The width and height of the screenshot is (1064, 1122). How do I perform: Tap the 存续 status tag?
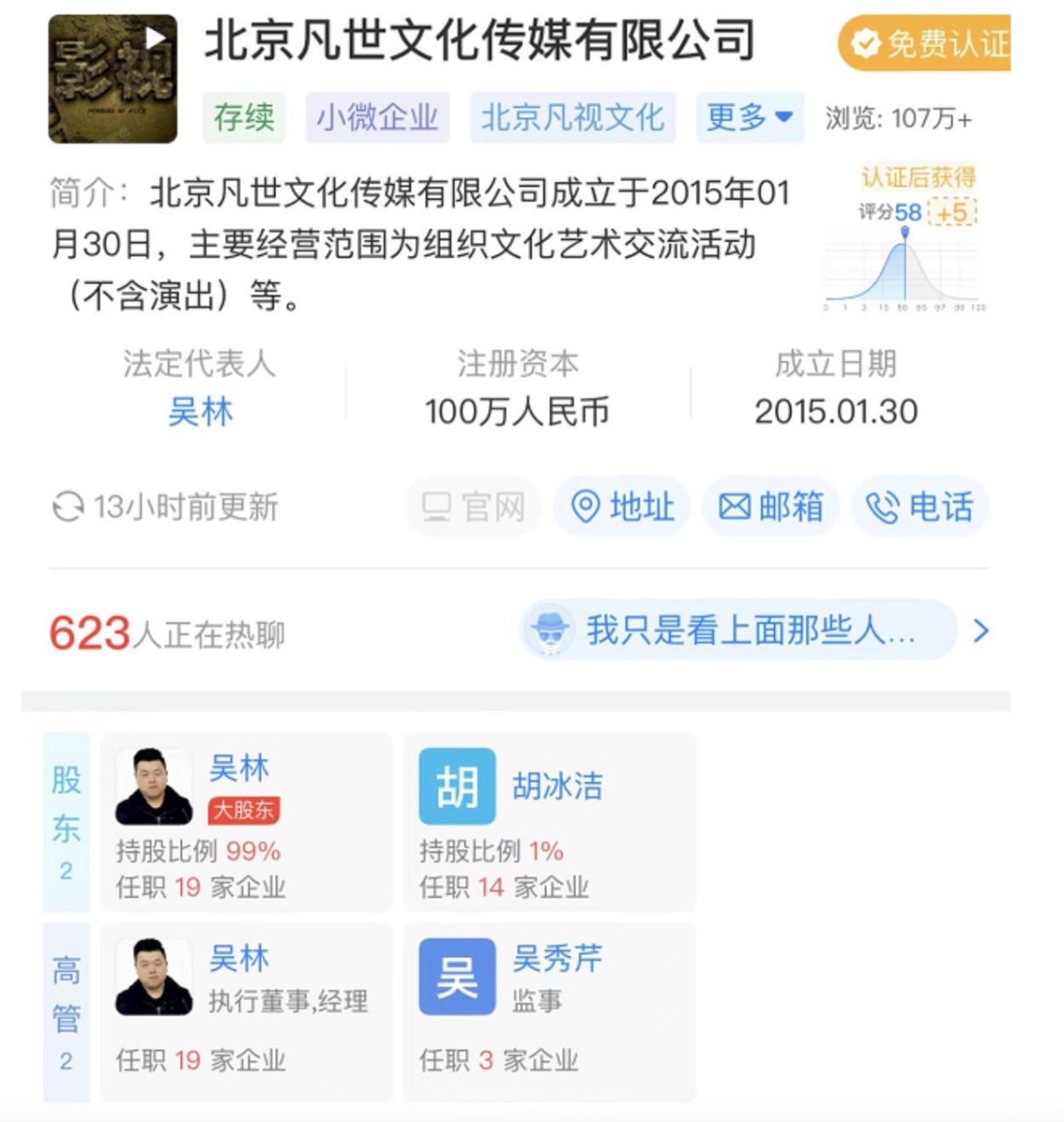tap(244, 117)
